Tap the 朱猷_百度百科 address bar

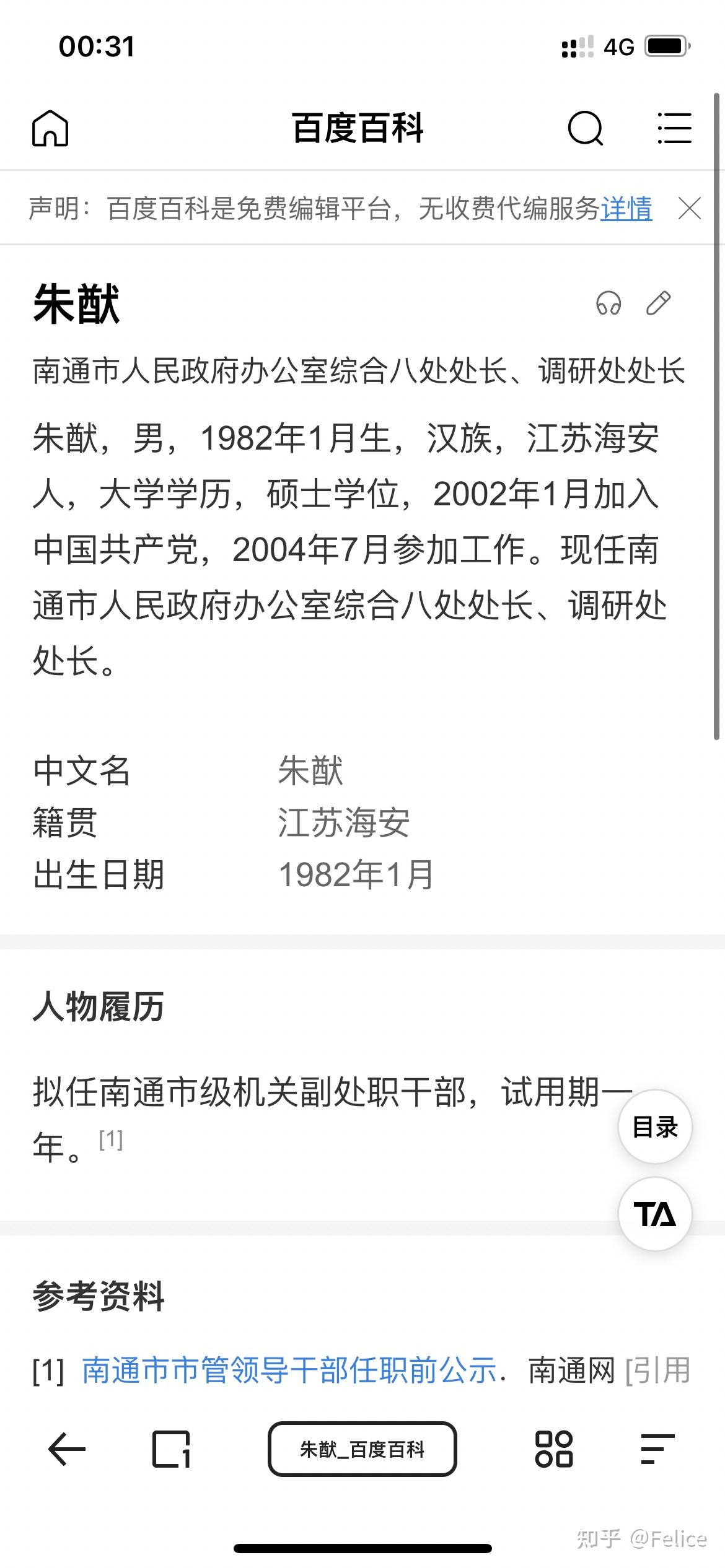coord(362,1449)
